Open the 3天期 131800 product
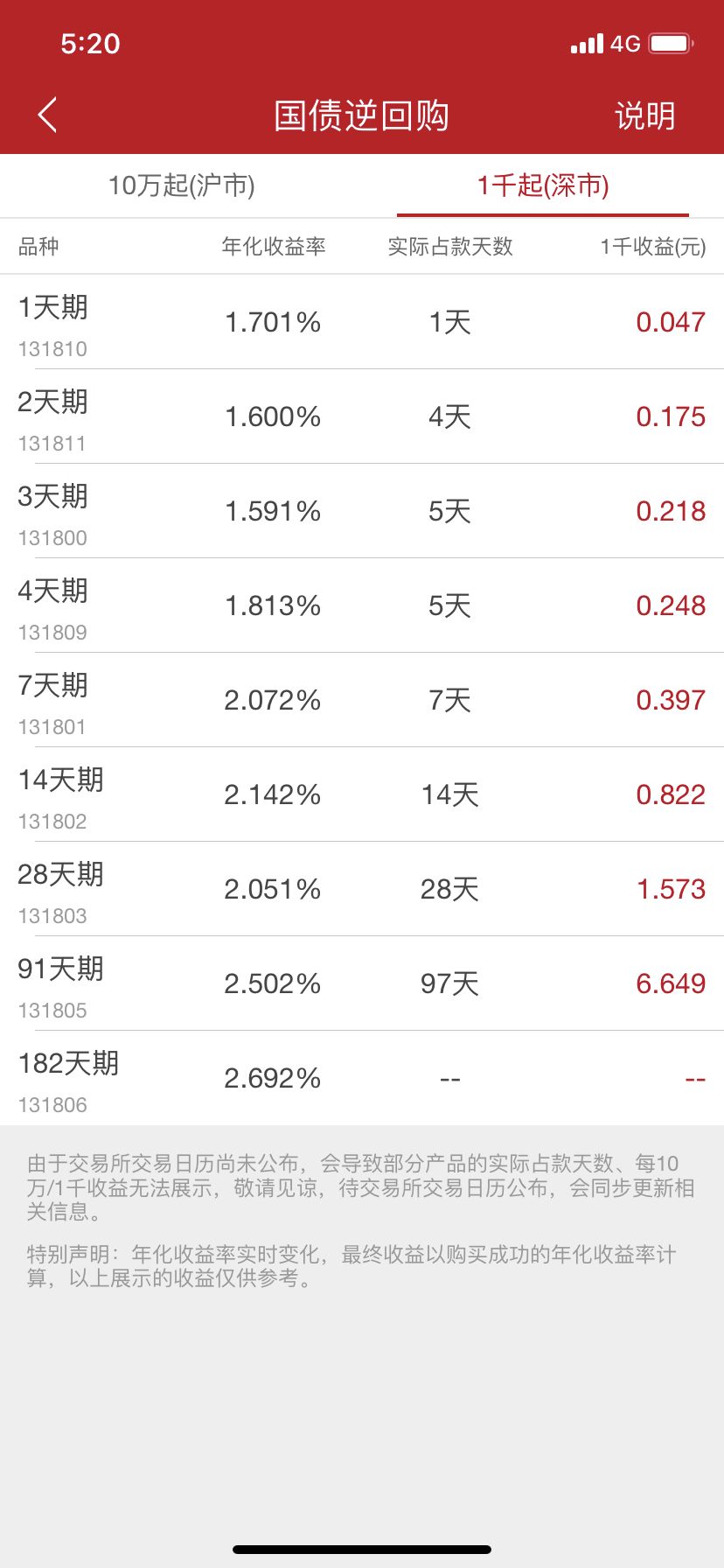The width and height of the screenshot is (724, 1568). [362, 511]
